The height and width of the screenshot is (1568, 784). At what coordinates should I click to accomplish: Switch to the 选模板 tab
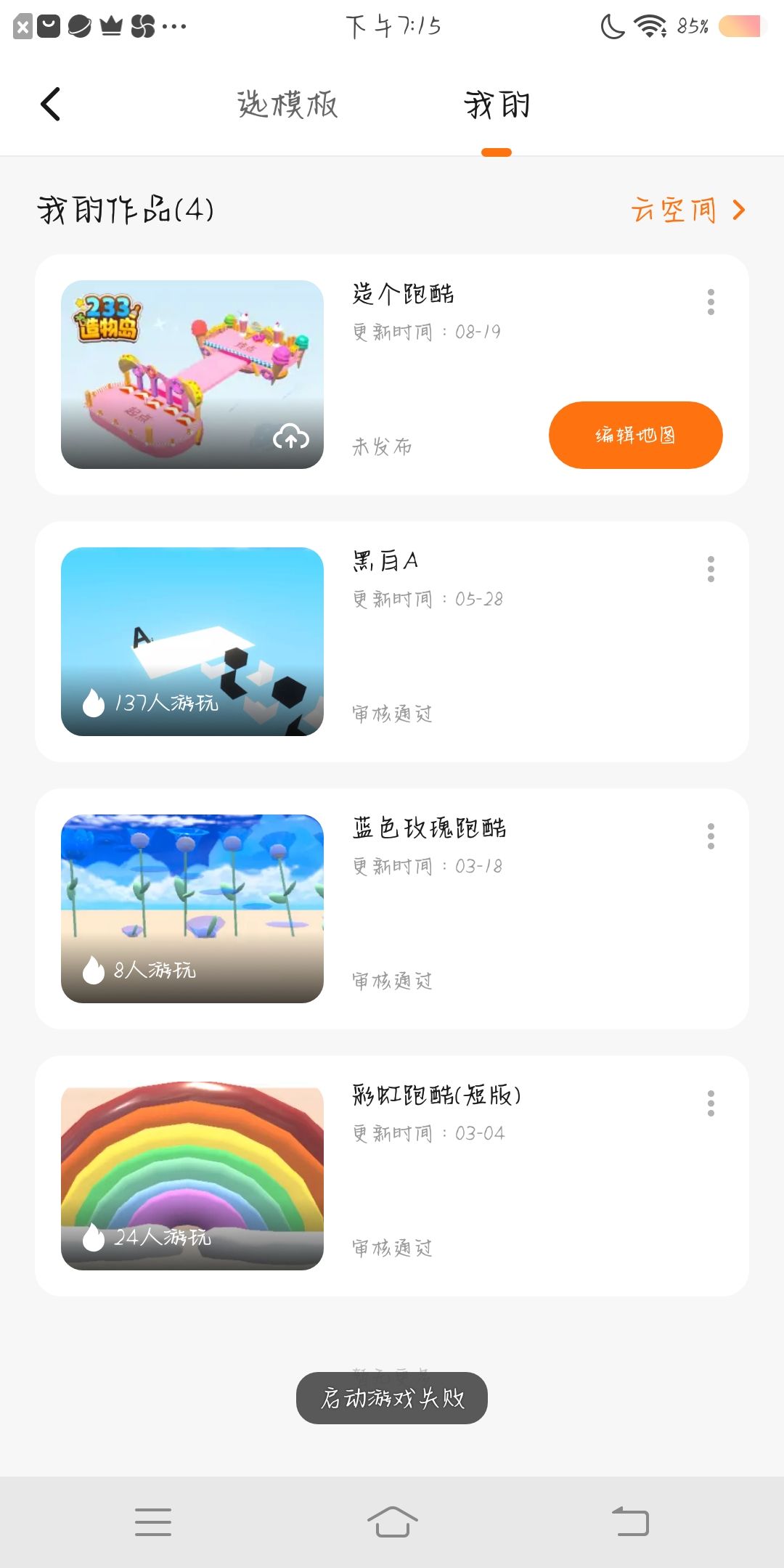[x=287, y=105]
